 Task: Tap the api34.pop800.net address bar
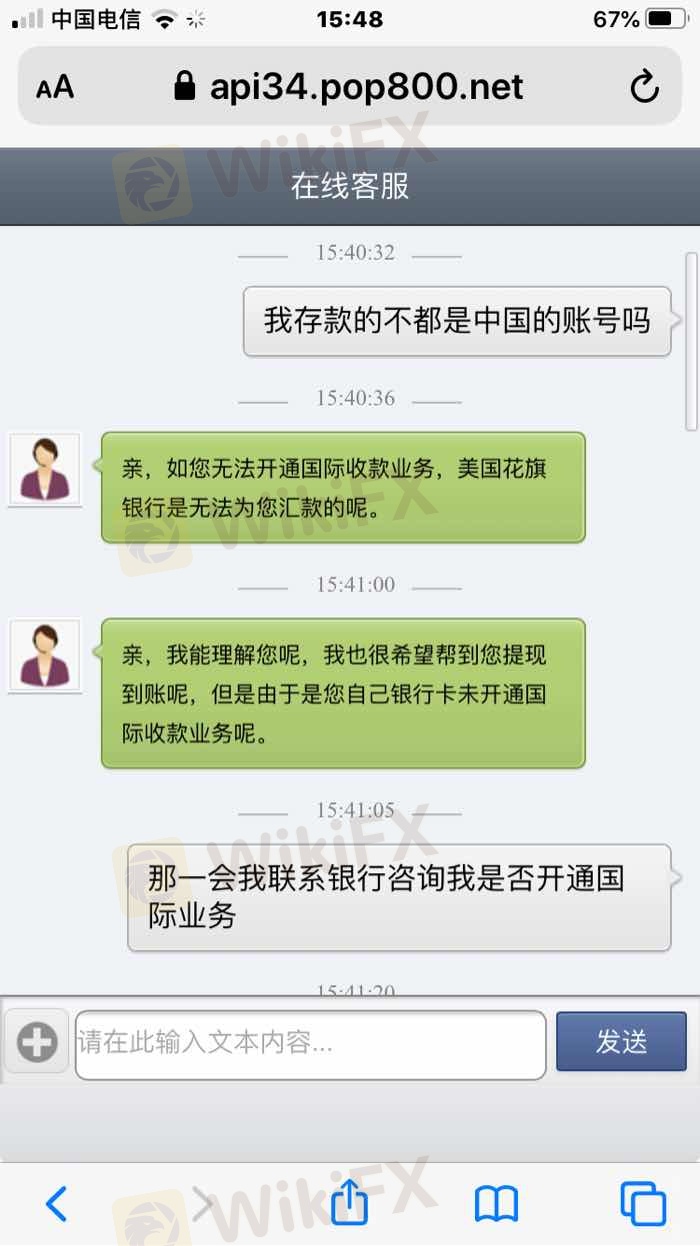point(350,88)
